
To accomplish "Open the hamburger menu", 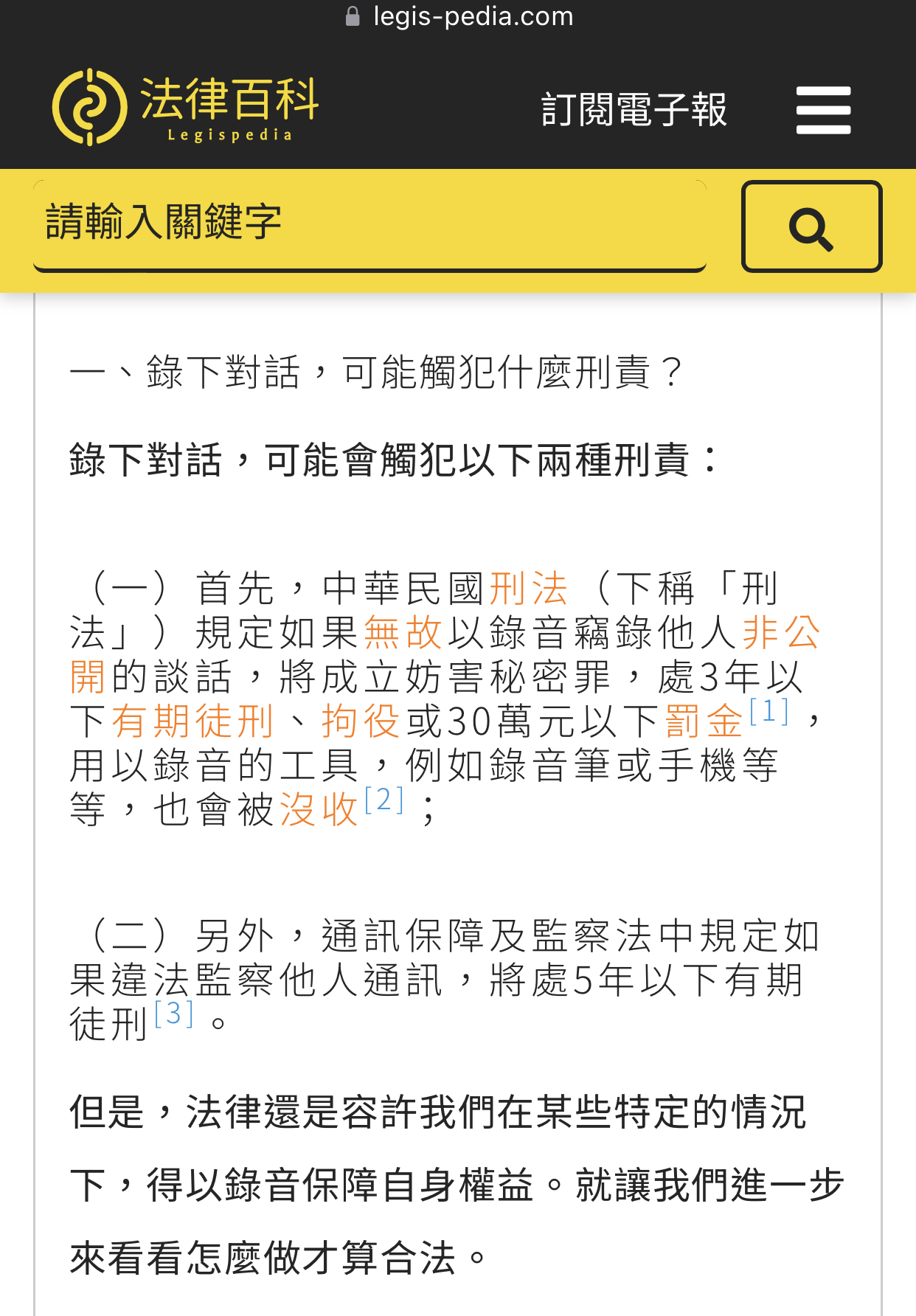I will coord(823,110).
